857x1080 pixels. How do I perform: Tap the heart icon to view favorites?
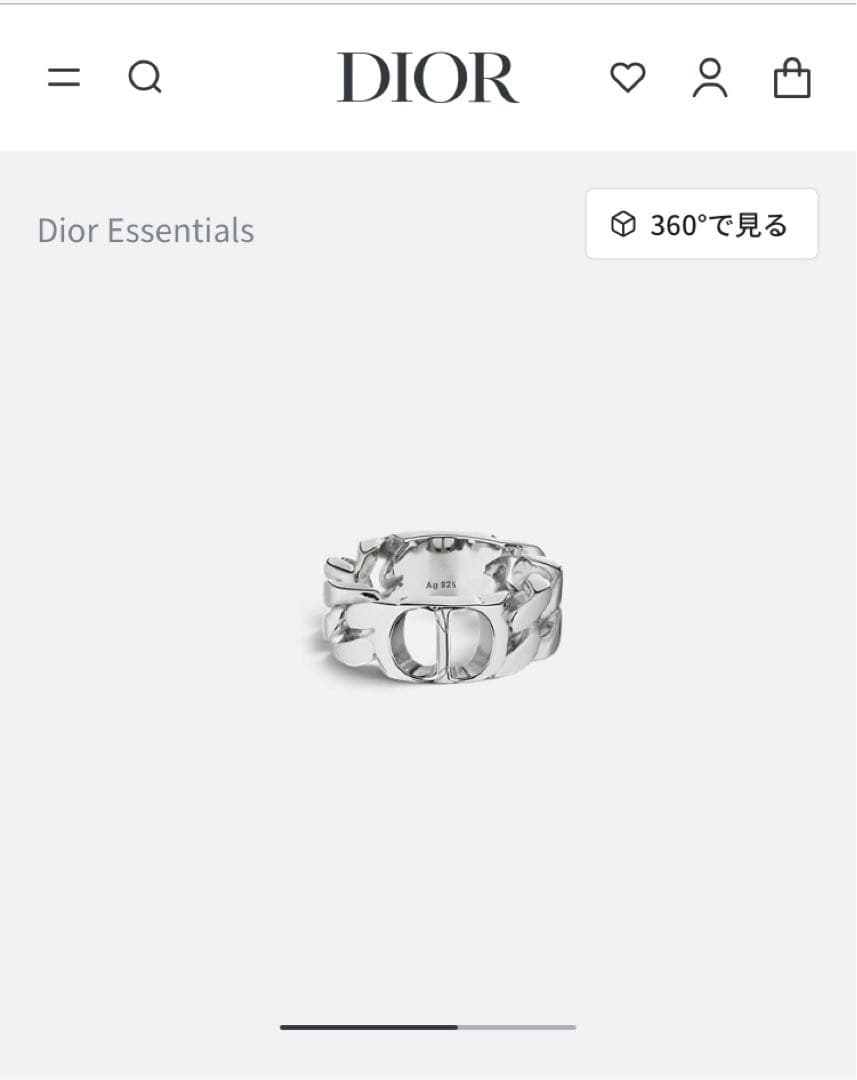pos(629,76)
